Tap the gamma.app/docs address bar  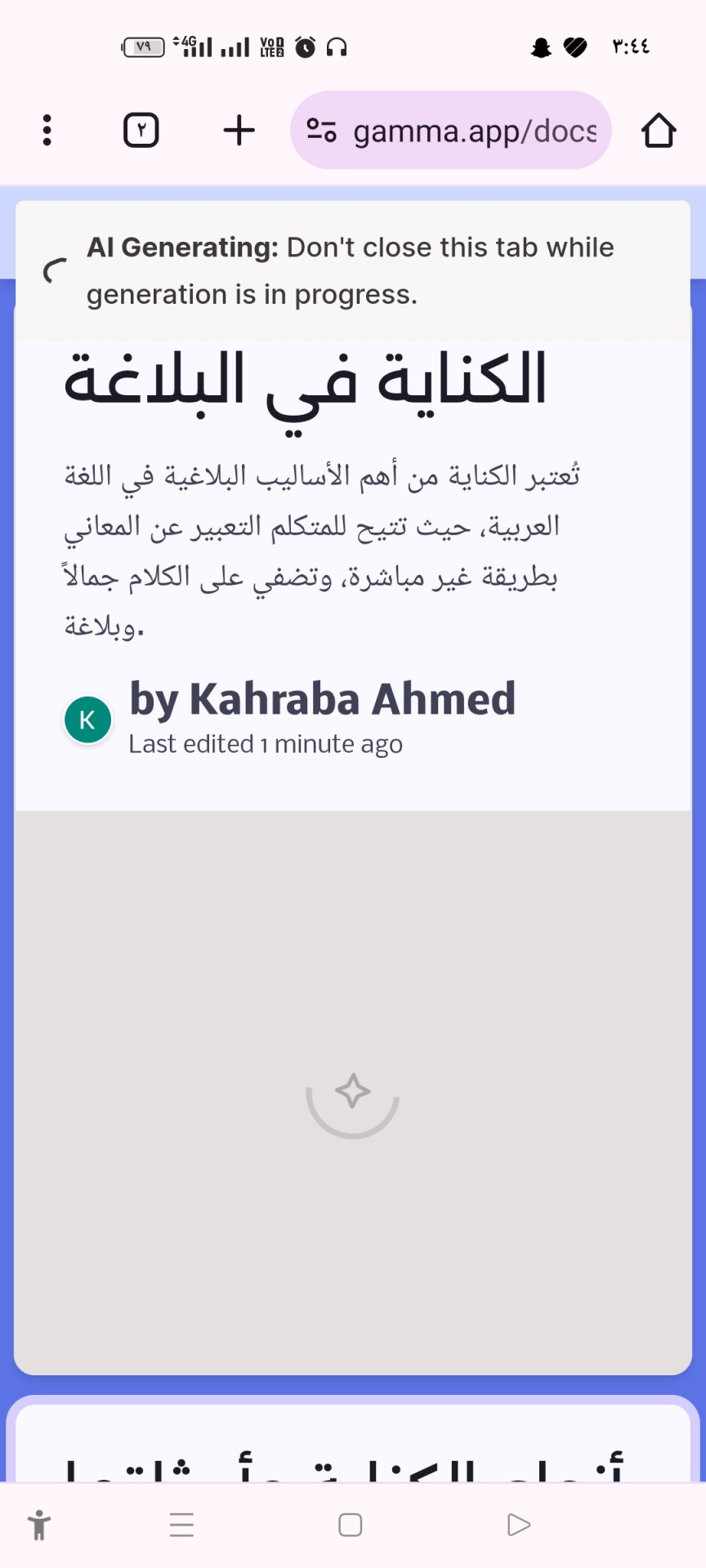coord(474,131)
